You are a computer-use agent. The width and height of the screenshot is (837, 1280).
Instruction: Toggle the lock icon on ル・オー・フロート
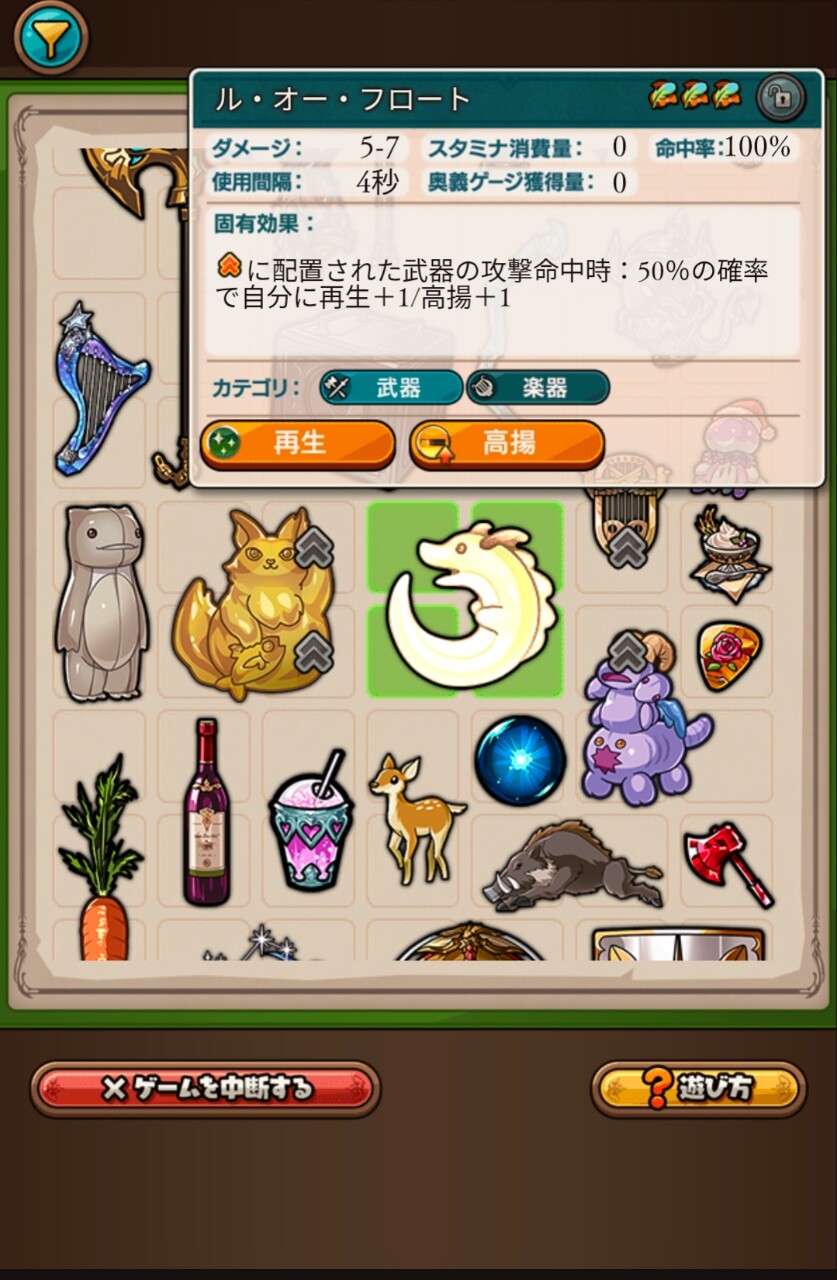coord(776,98)
